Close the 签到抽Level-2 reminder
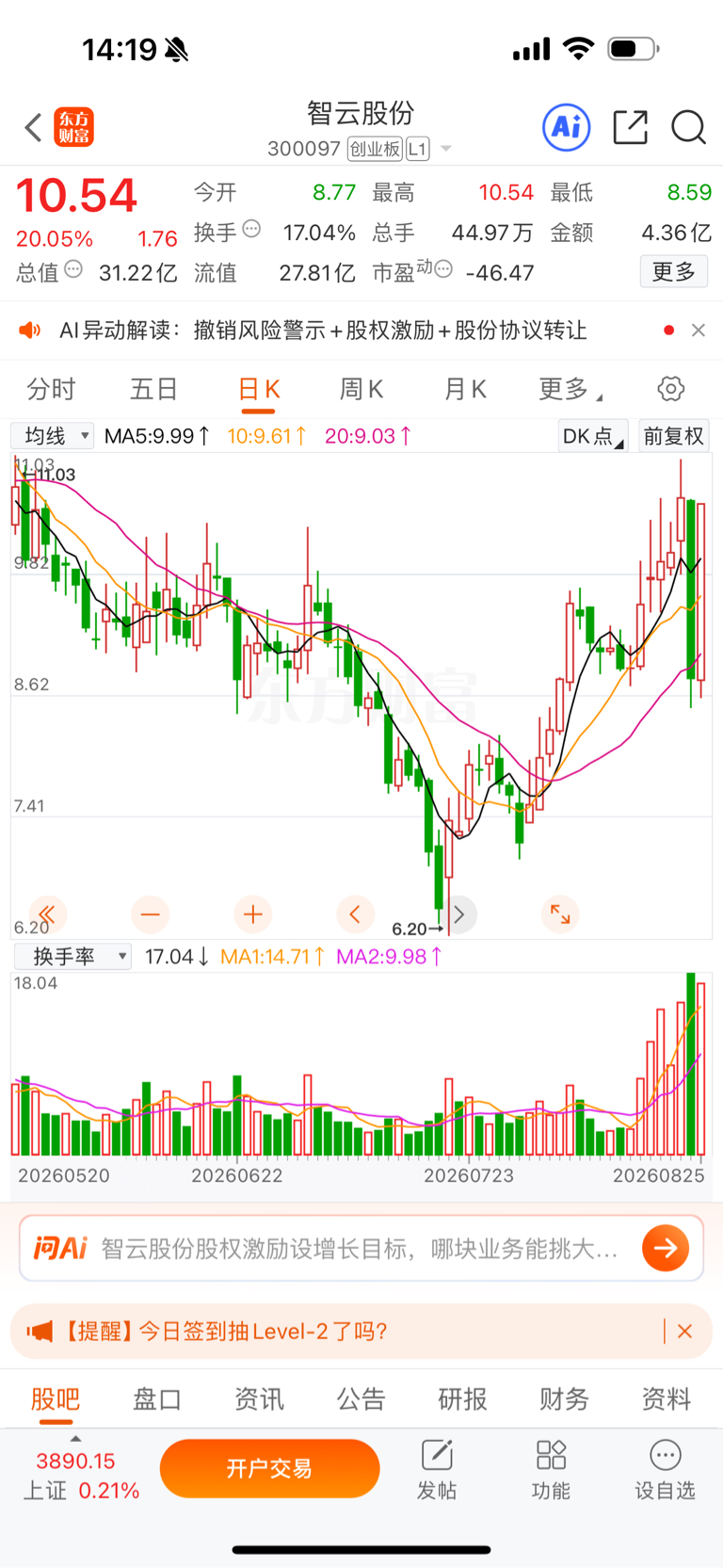This screenshot has width=723, height=1568. tap(684, 1331)
